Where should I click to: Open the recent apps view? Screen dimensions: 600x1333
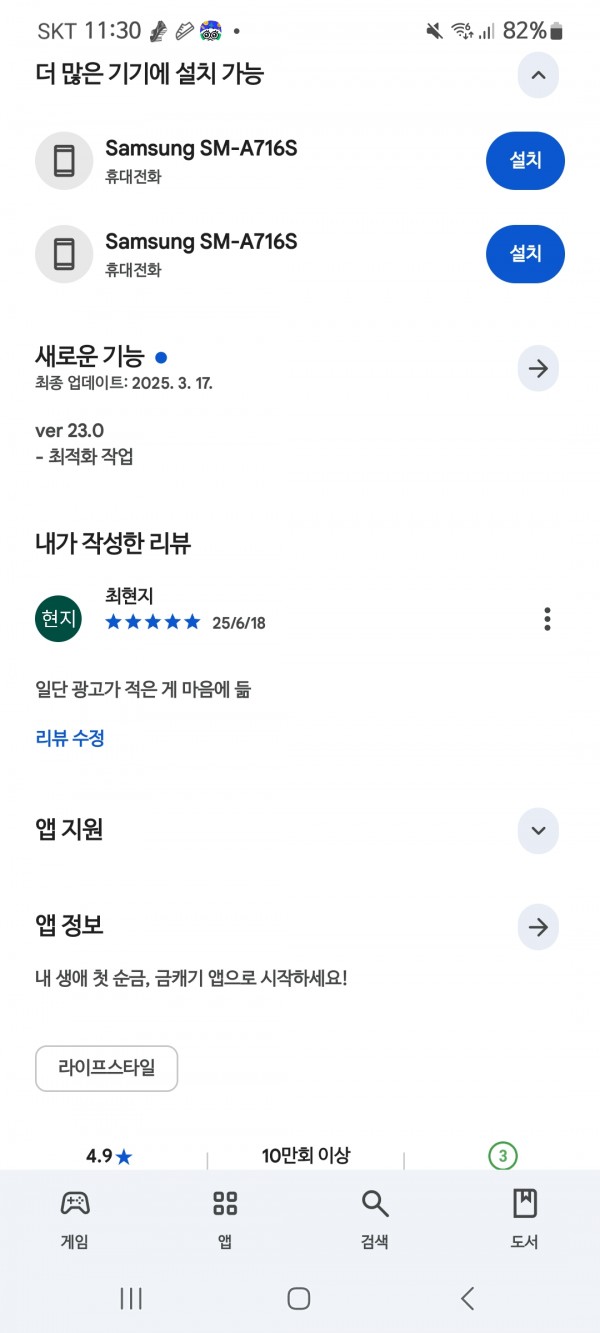pyautogui.click(x=131, y=1298)
